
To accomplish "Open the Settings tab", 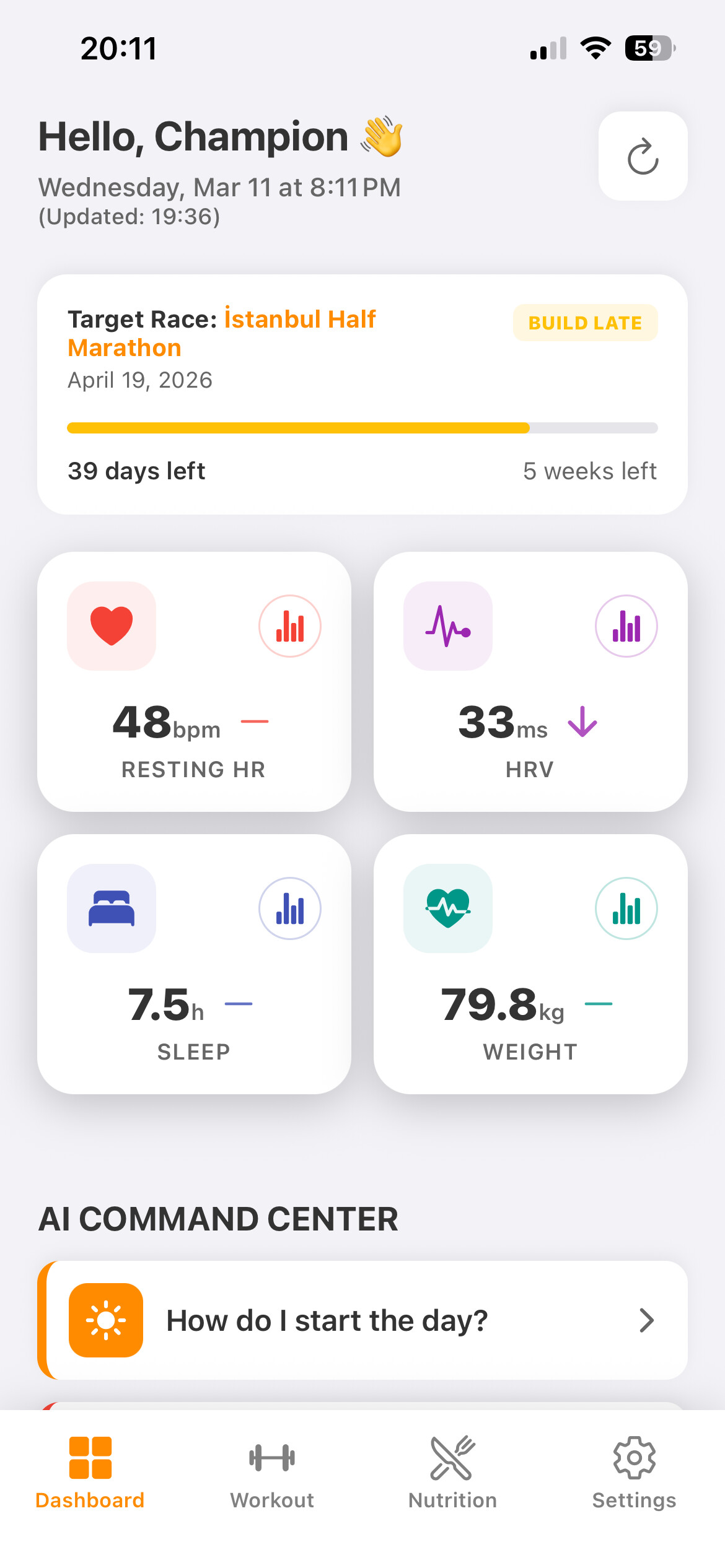I will pyautogui.click(x=634, y=1473).
